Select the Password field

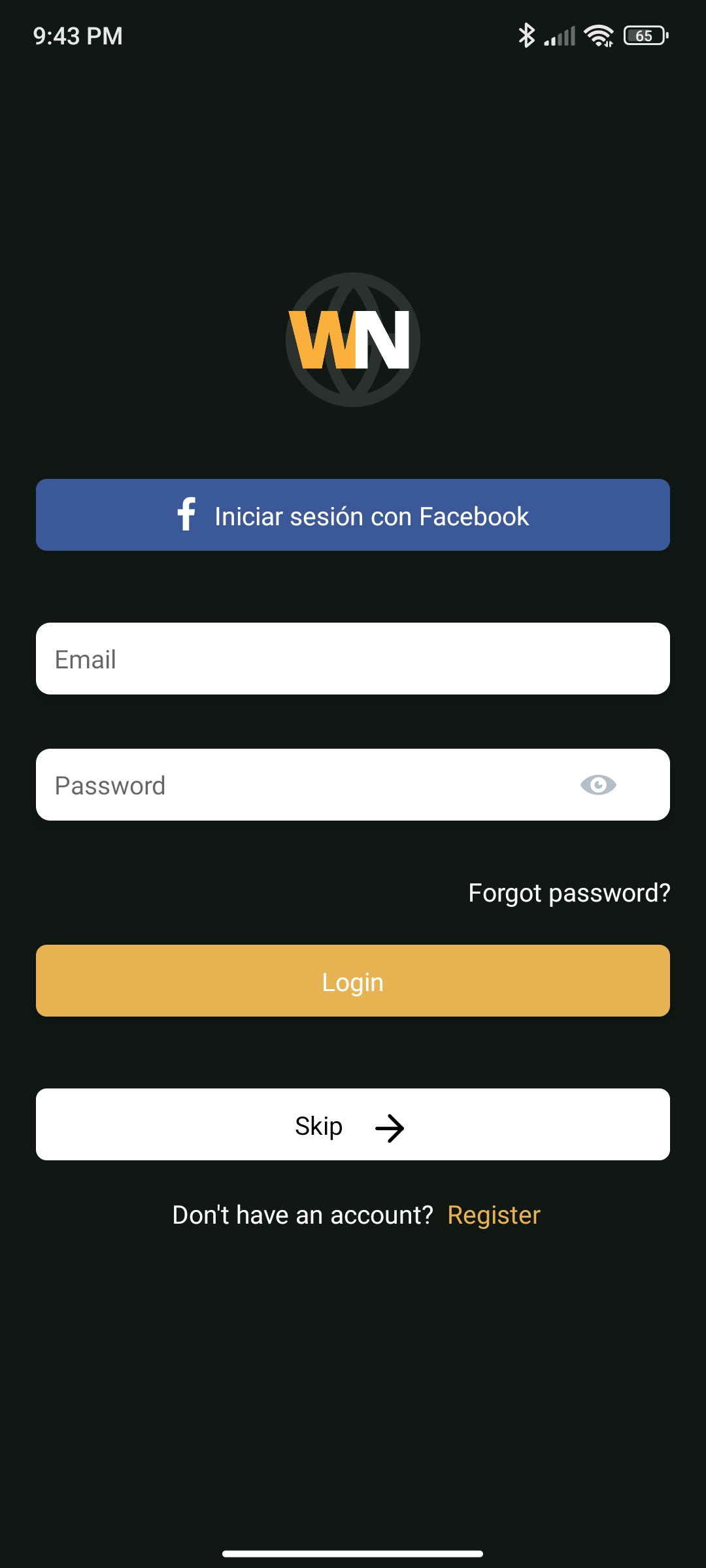[353, 785]
